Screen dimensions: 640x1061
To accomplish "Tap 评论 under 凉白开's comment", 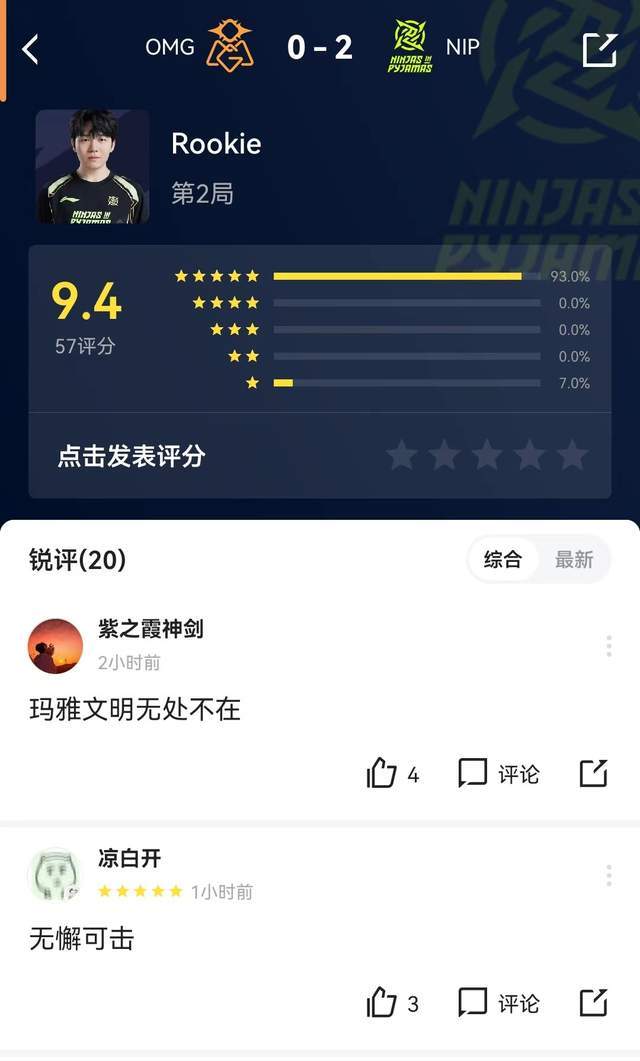I will pos(499,1003).
